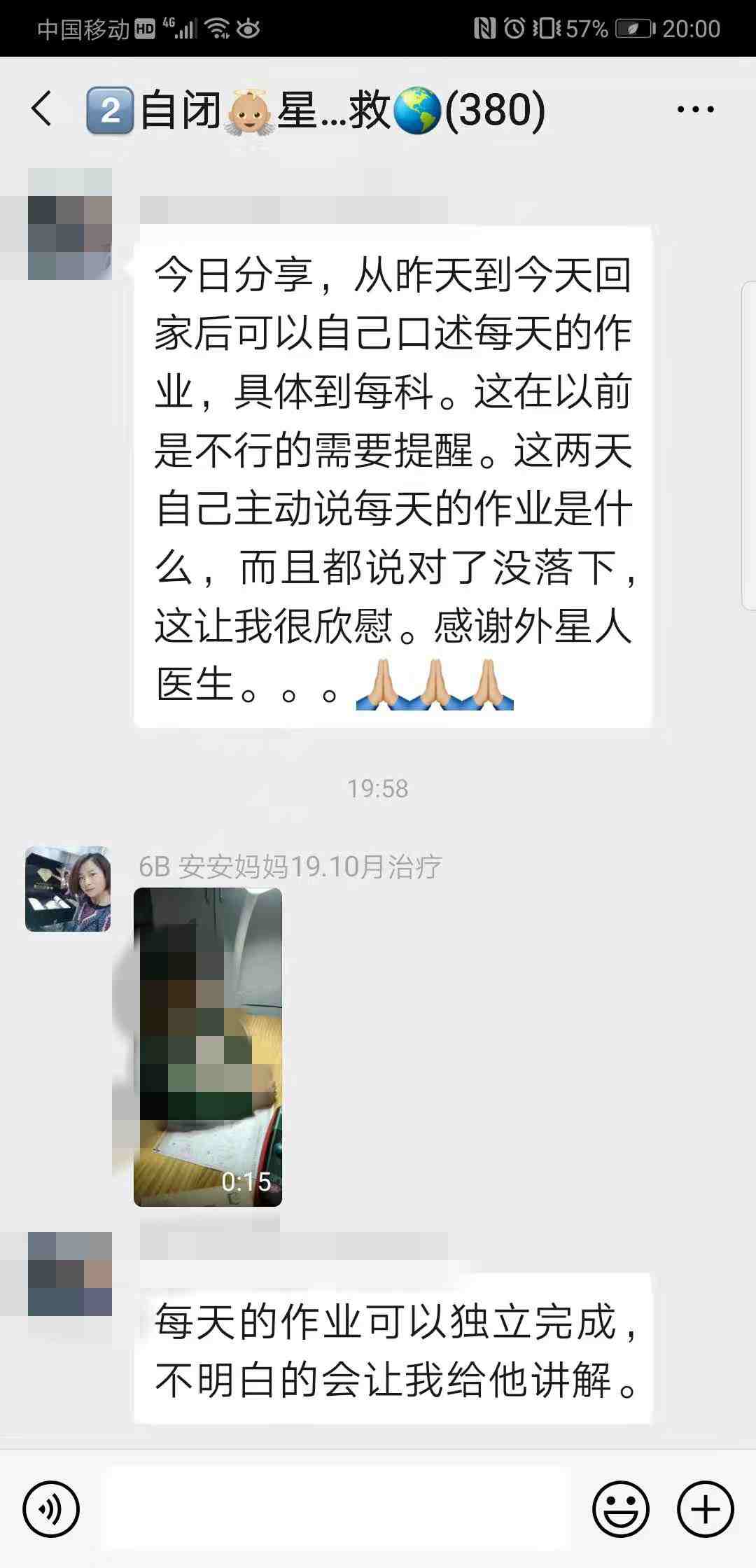This screenshot has height=1568, width=756.
Task: Focus the message text field
Action: pos(336,1509)
